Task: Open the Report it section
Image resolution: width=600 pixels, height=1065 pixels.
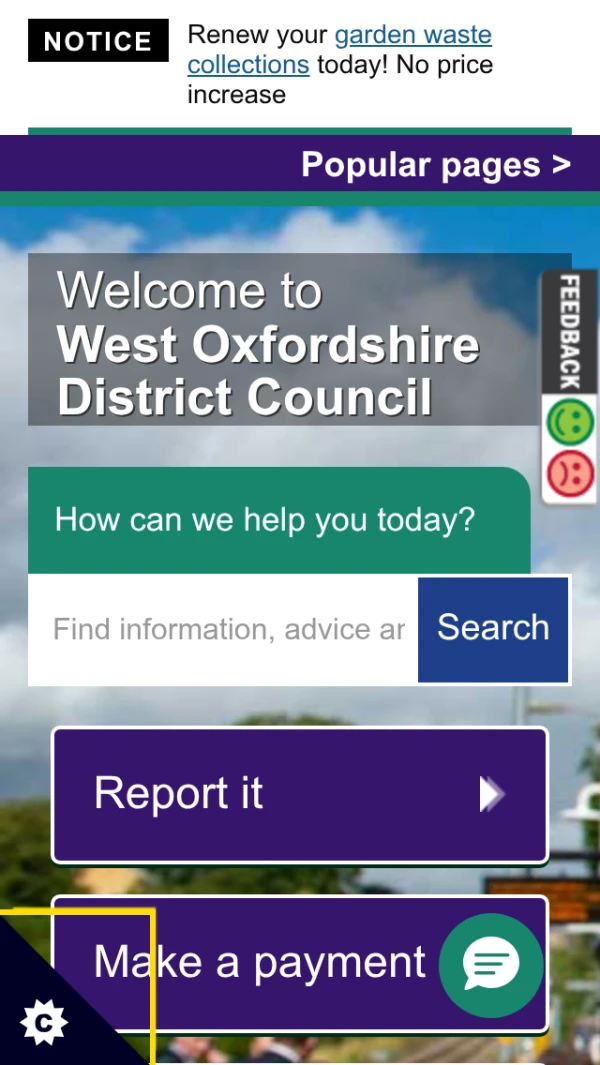Action: [x=299, y=794]
